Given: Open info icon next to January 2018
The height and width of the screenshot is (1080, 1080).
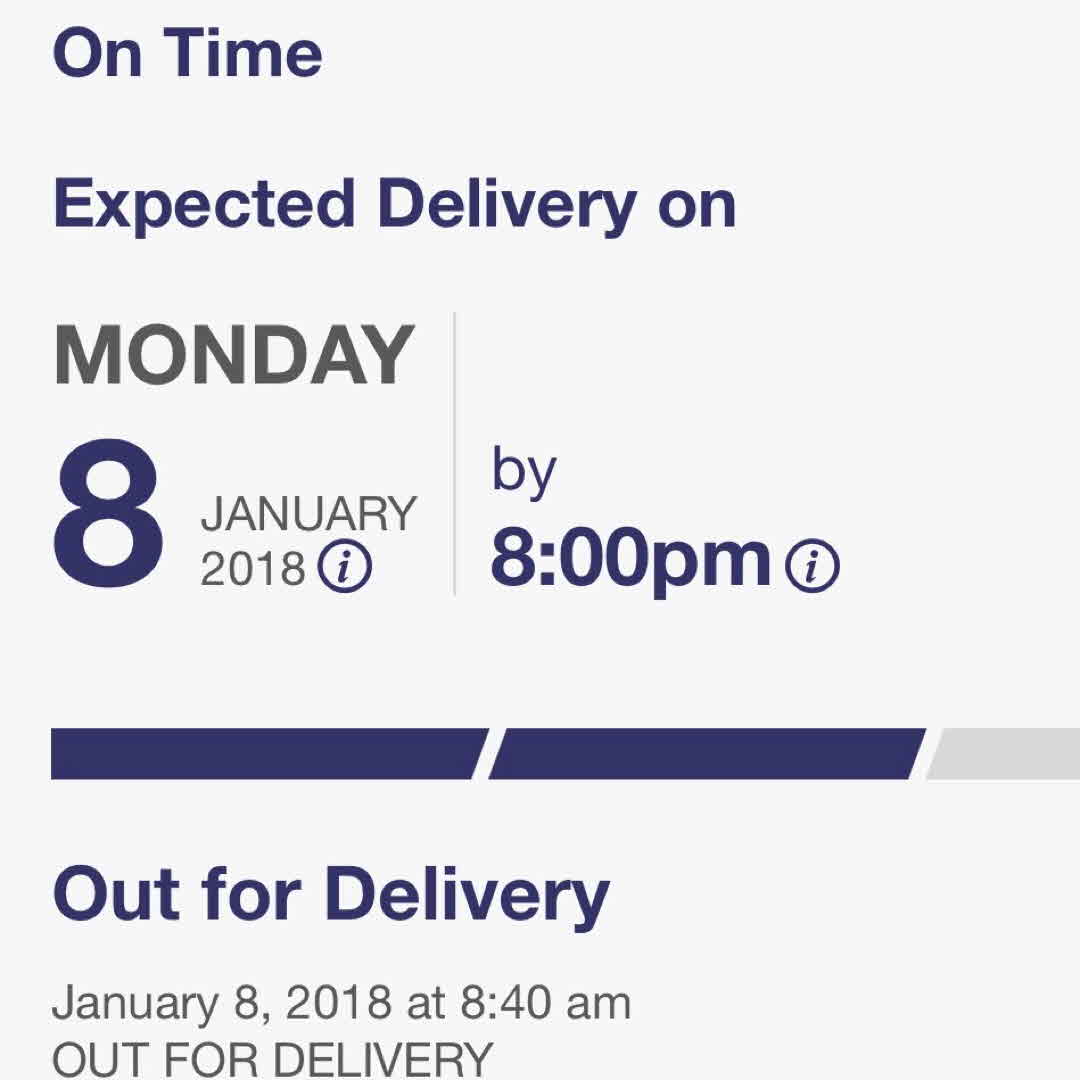Looking at the screenshot, I should coord(344,570).
